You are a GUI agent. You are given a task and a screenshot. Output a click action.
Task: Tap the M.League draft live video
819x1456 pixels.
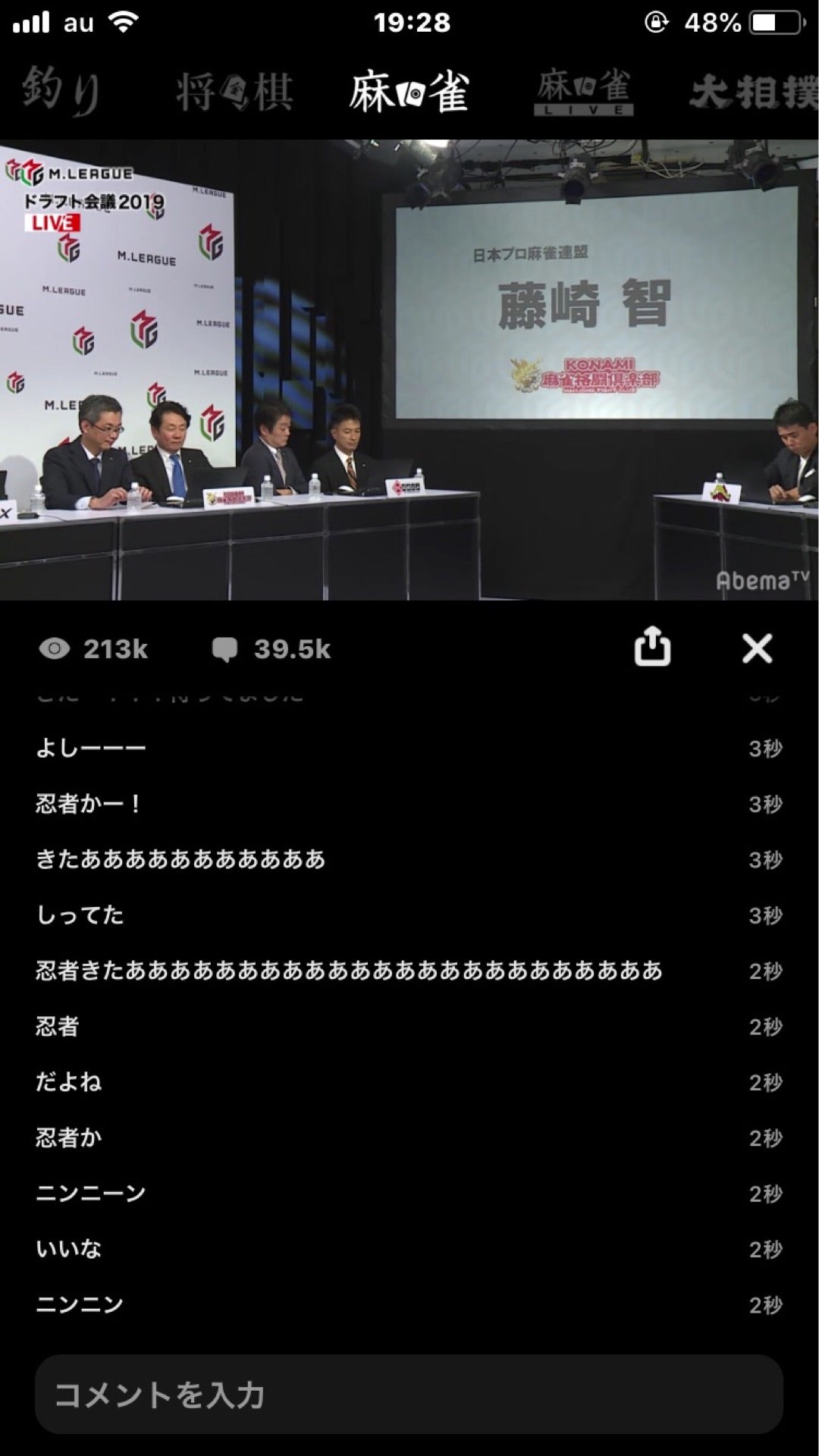click(409, 369)
